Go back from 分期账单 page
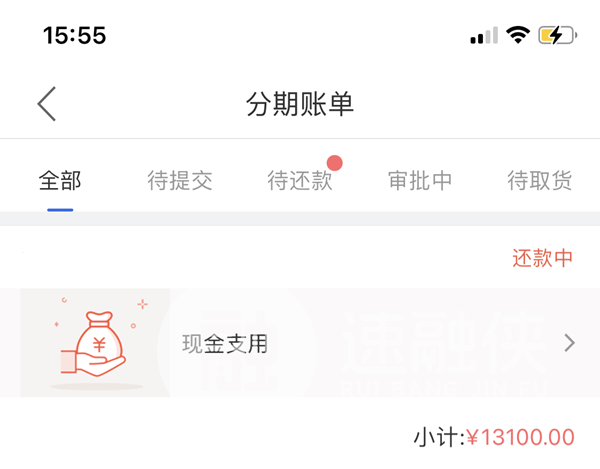 click(x=46, y=104)
